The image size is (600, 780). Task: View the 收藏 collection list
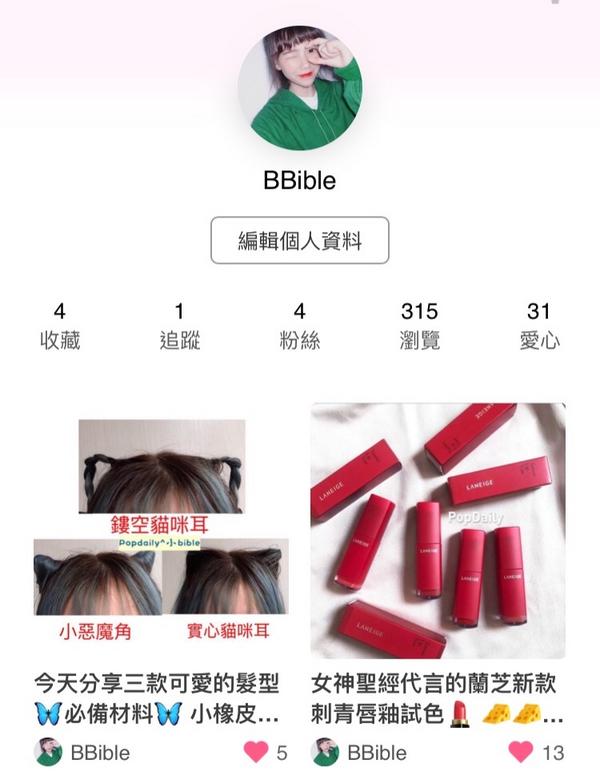pyautogui.click(x=60, y=326)
